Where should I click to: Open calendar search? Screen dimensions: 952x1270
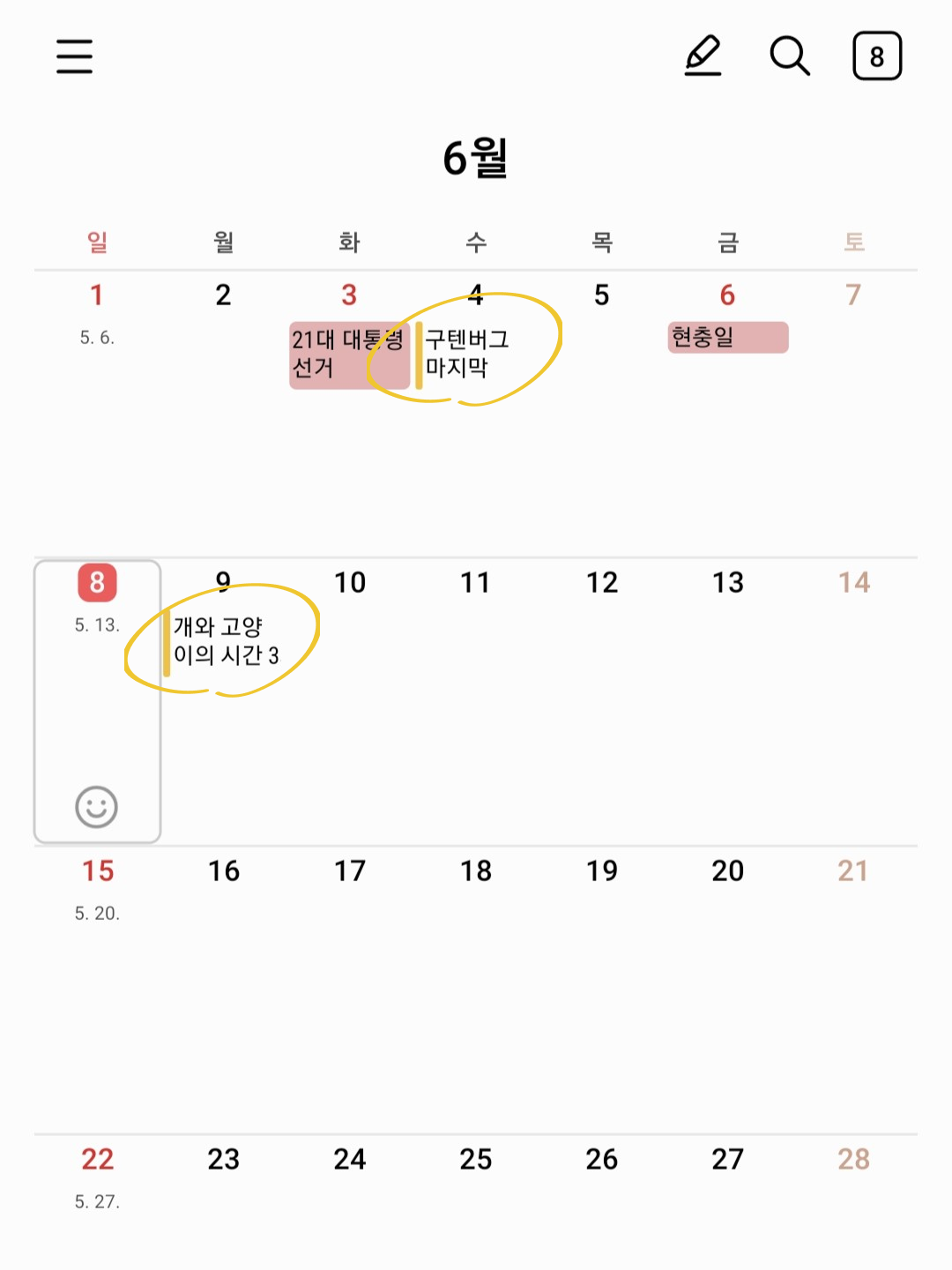click(789, 56)
